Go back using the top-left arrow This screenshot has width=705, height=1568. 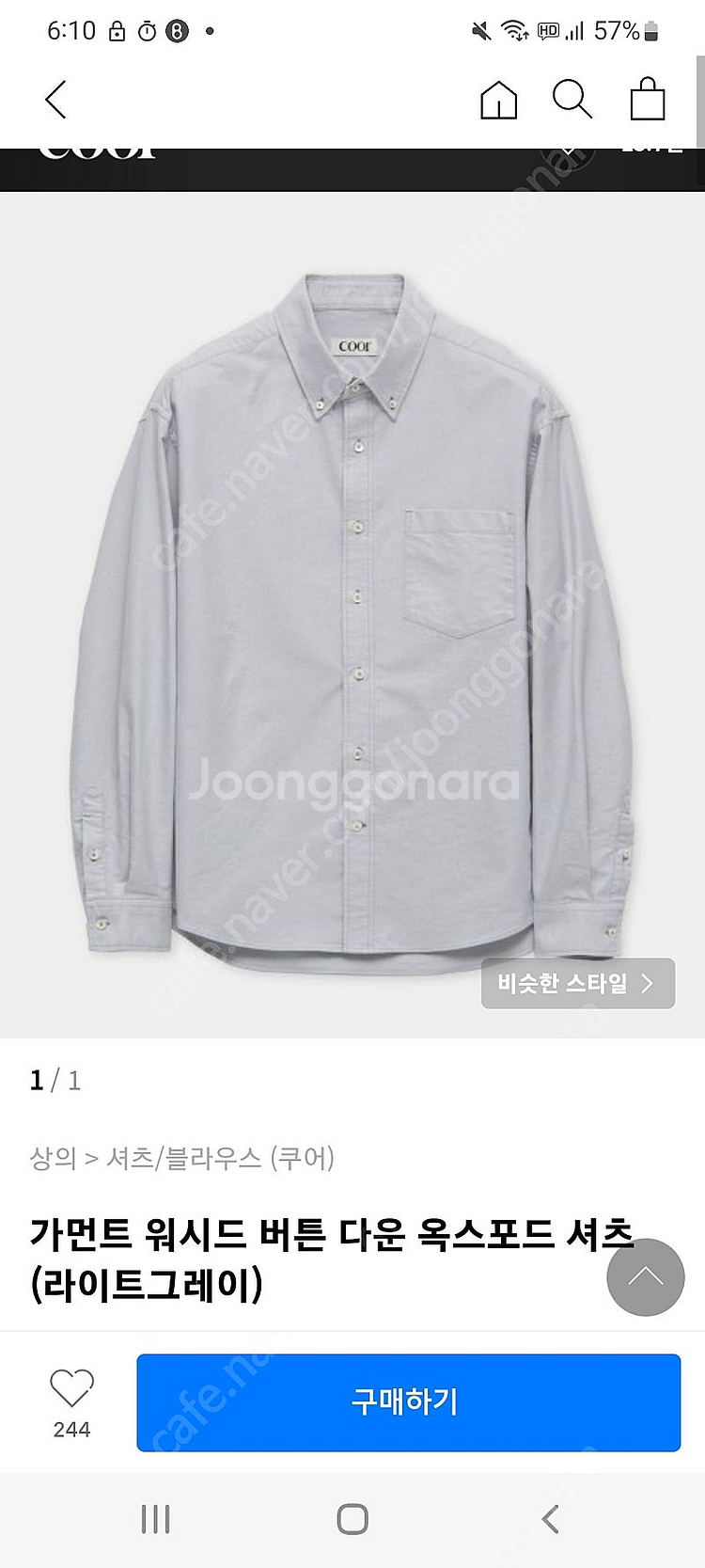pos(56,100)
